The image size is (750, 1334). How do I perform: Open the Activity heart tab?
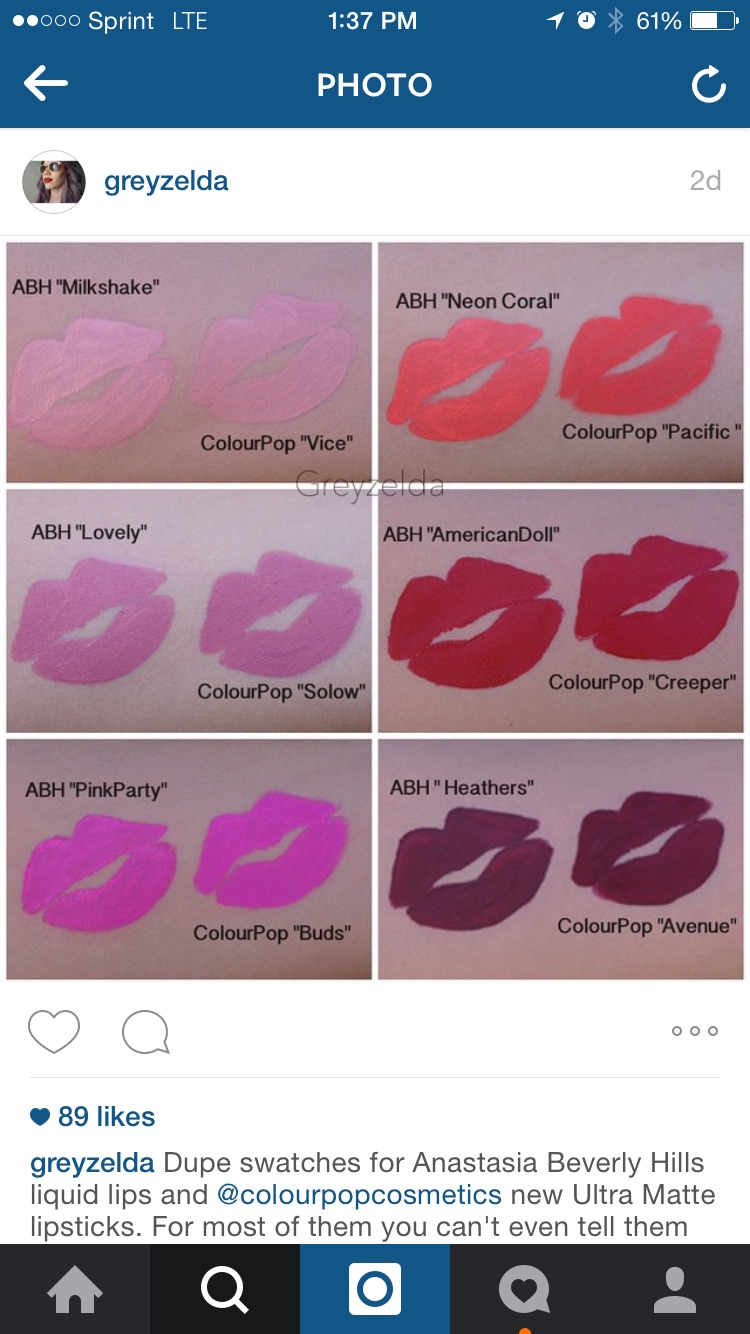[524, 1289]
